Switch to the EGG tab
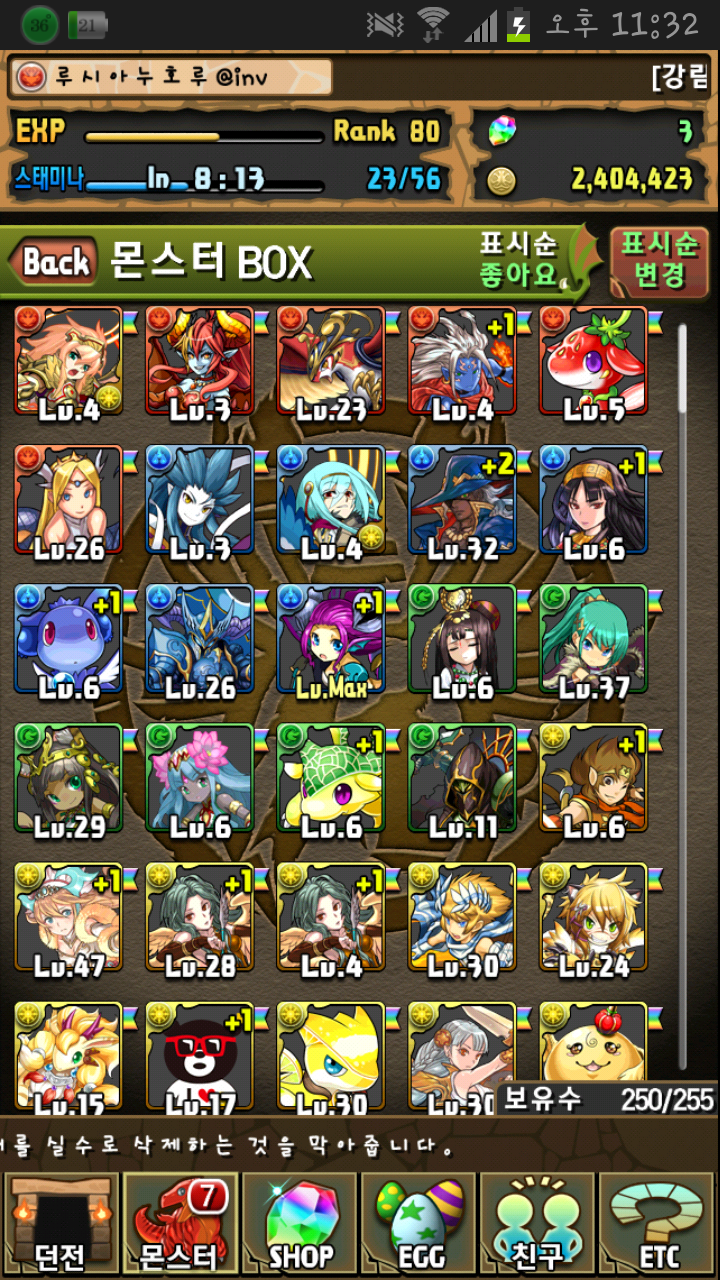 (x=419, y=1224)
